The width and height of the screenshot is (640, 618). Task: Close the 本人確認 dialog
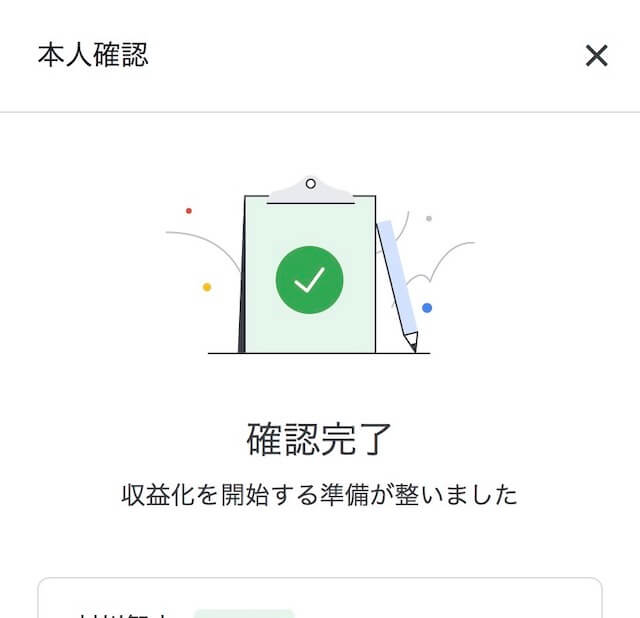coord(596,56)
